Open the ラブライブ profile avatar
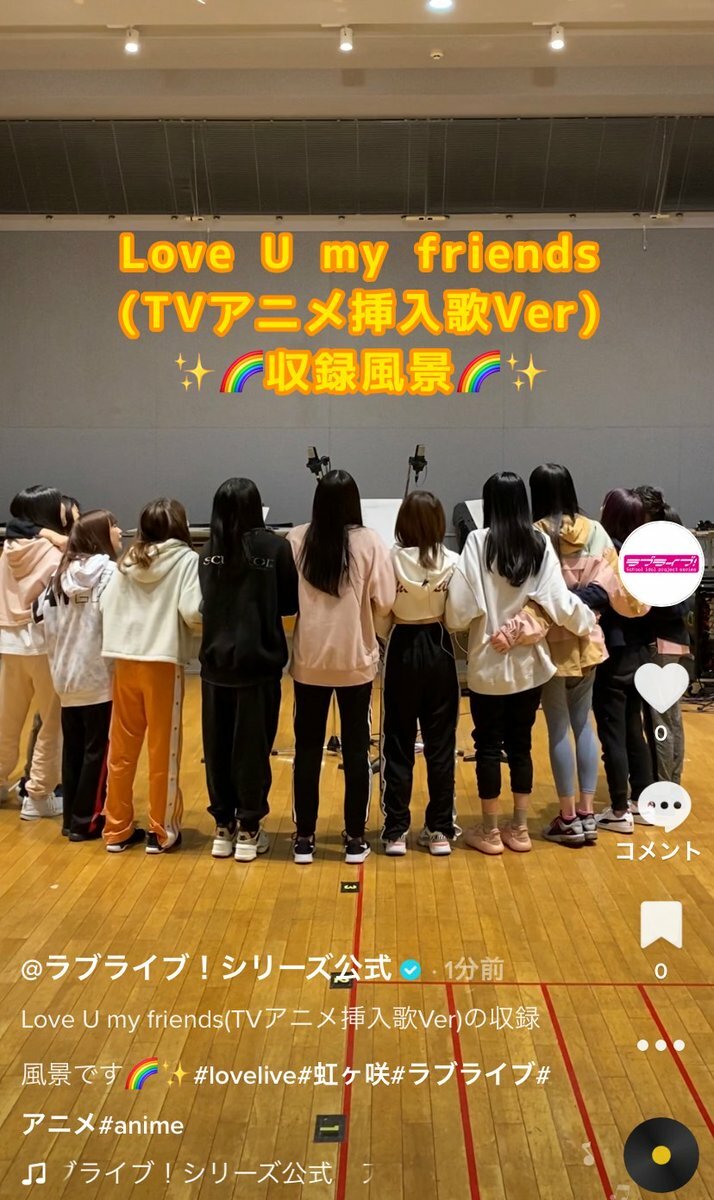Screen dimensions: 714x1200 (661, 564)
